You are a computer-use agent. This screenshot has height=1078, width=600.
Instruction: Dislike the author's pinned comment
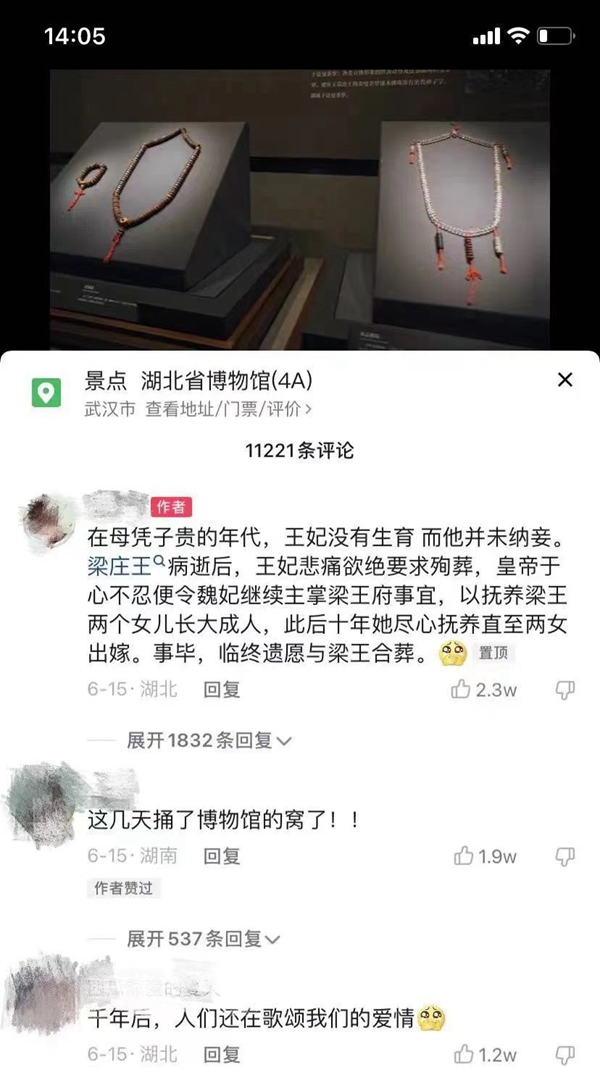coord(565,689)
